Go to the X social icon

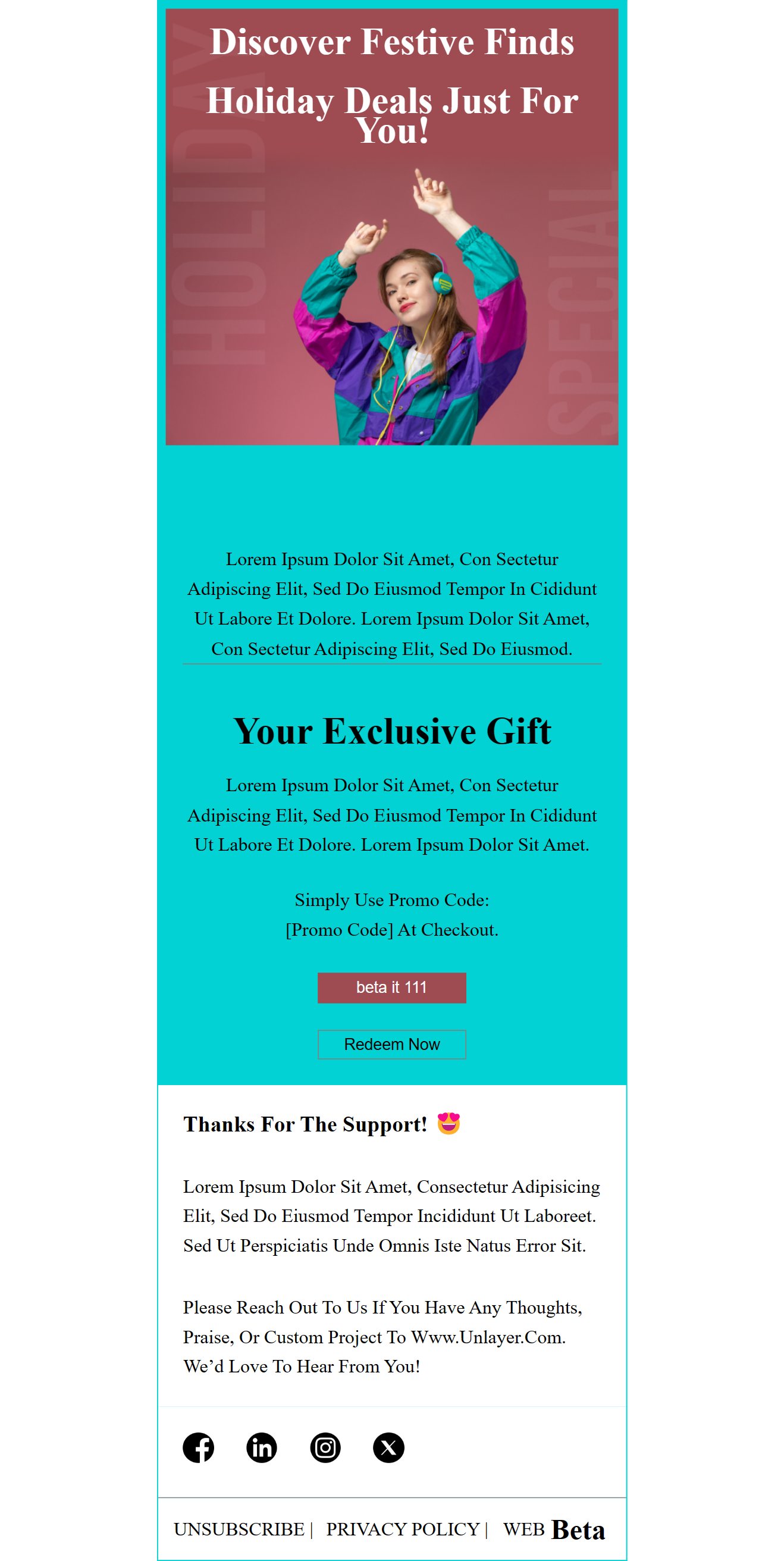coord(388,1448)
